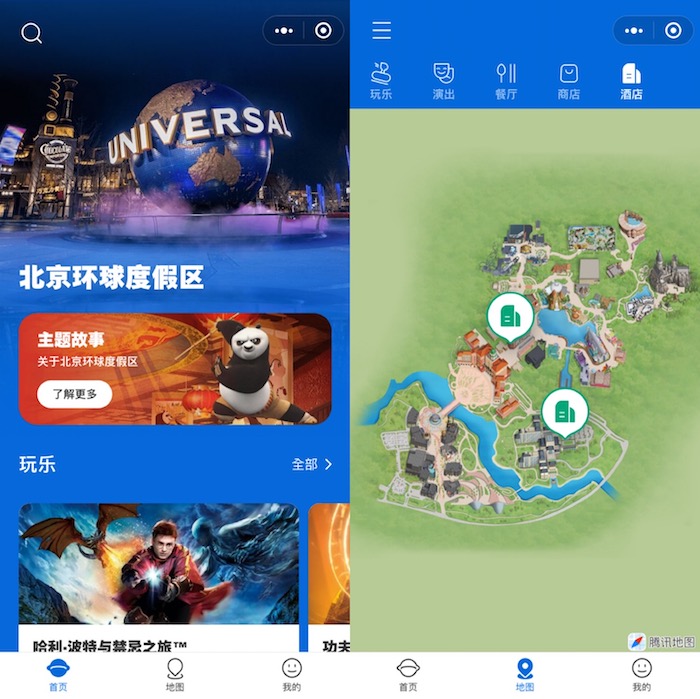Show 商店 locations on the map
This screenshot has width=700, height=699.
pyautogui.click(x=568, y=81)
